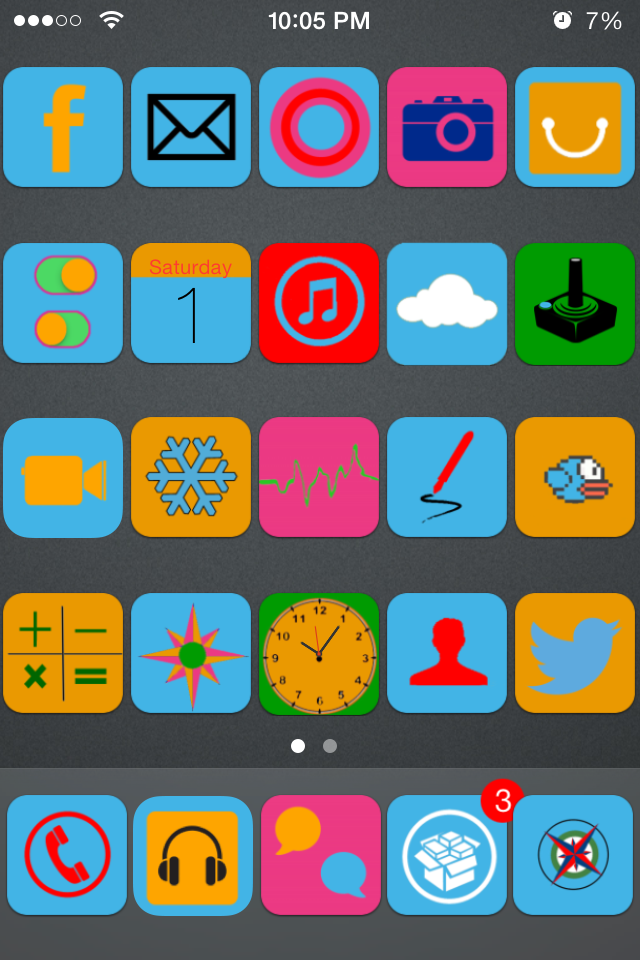Launch the Twitter bird app
Image resolution: width=640 pixels, height=960 pixels.
click(575, 653)
